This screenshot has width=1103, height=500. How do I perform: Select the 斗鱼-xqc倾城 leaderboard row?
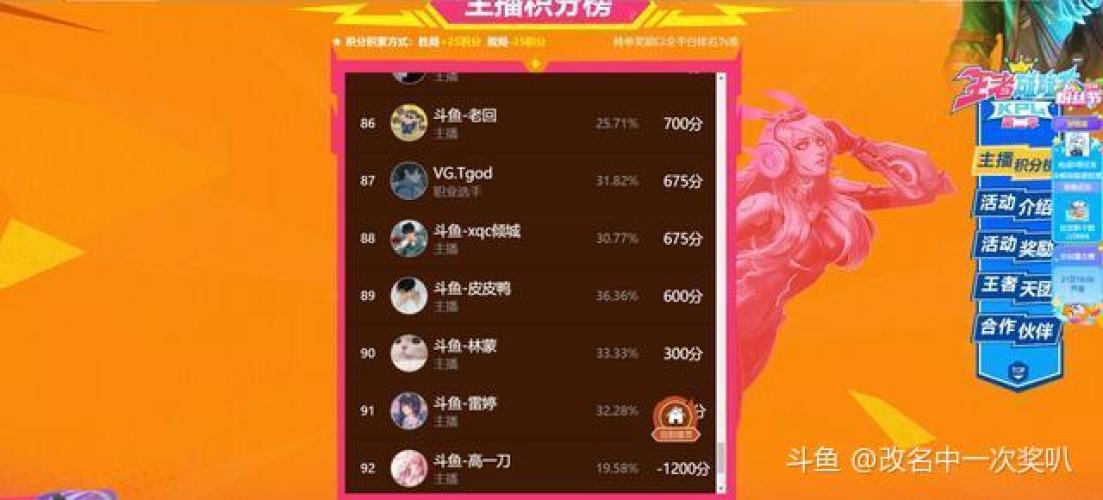[x=530, y=238]
